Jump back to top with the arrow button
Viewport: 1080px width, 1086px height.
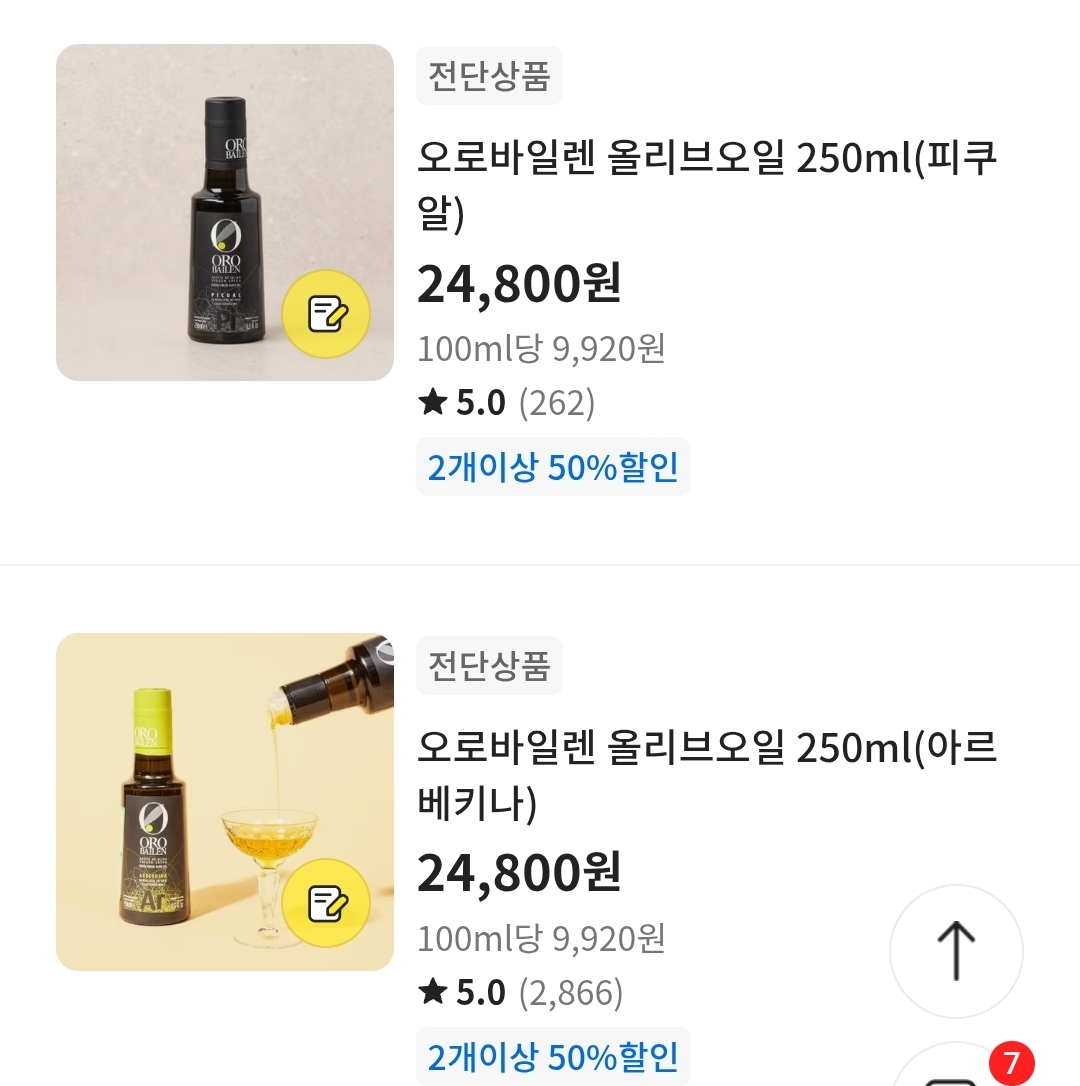[x=955, y=951]
